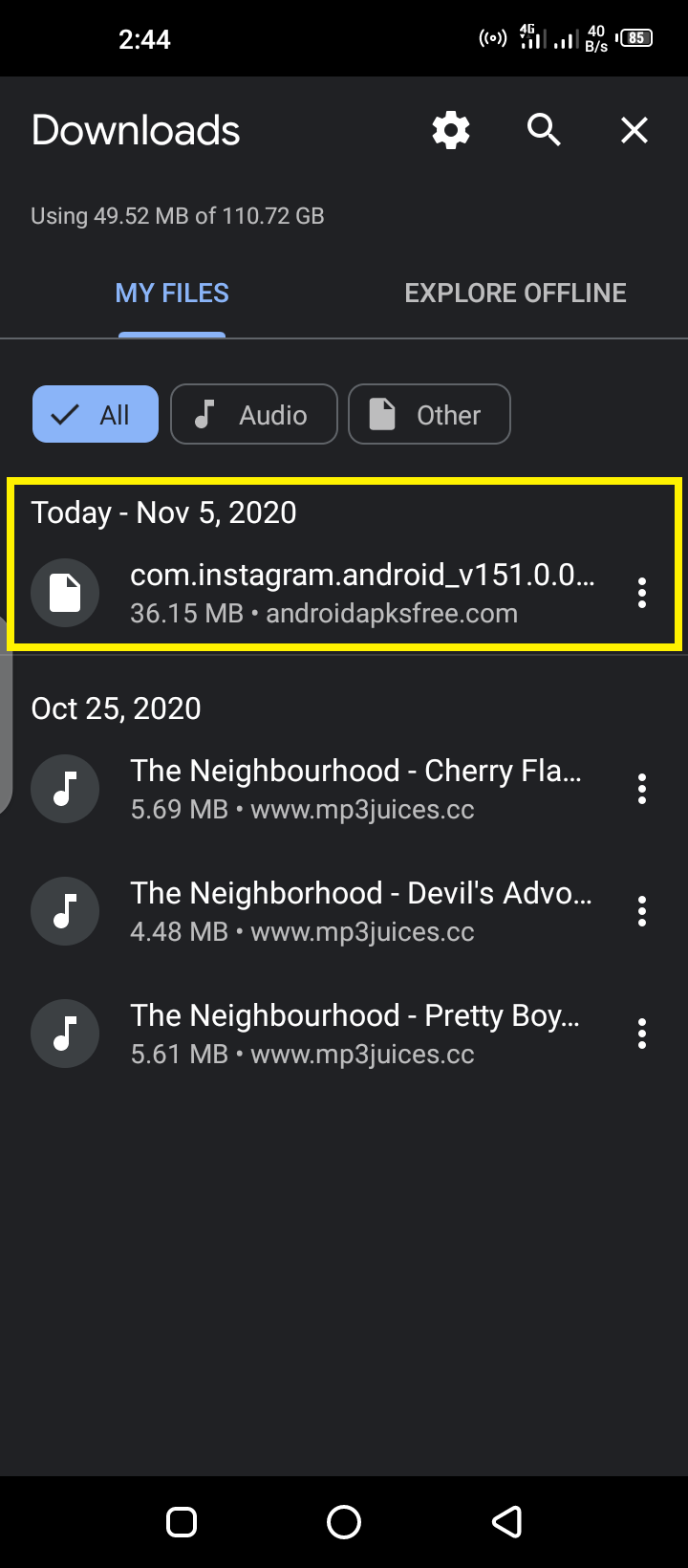
Task: Tap the document icon for the Instagram APK
Action: click(x=65, y=593)
